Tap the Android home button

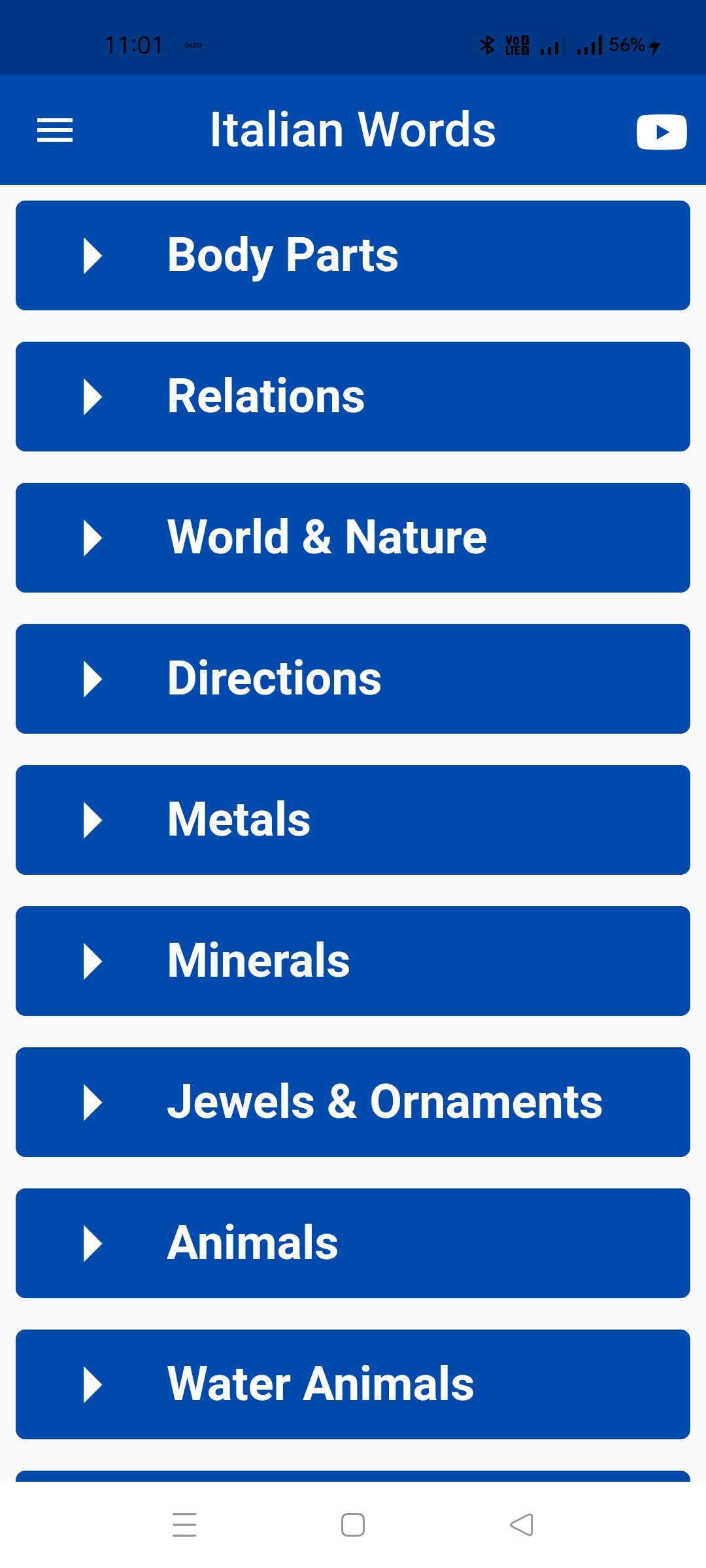coord(352,1524)
